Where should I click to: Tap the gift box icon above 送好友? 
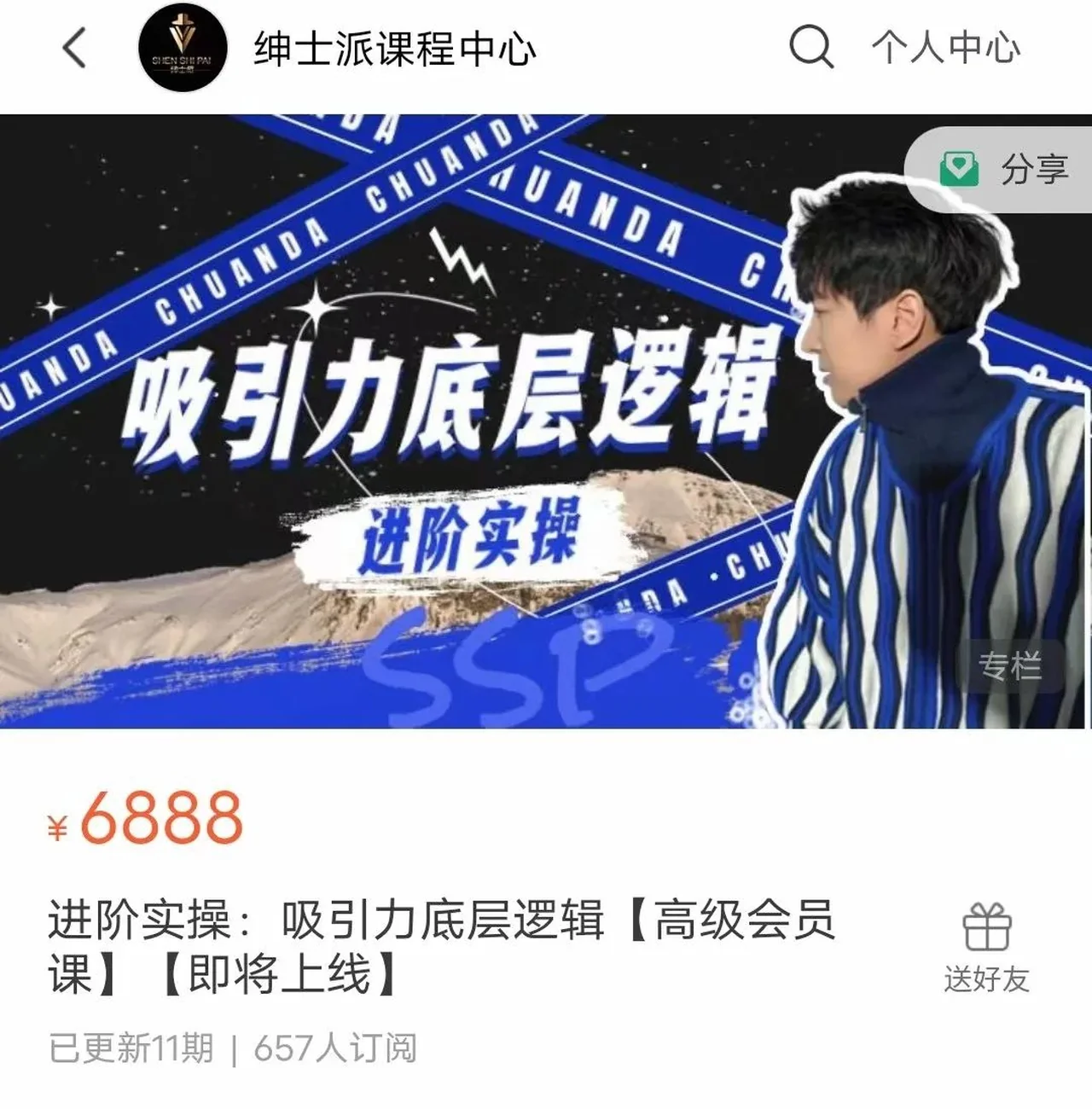pos(986,926)
